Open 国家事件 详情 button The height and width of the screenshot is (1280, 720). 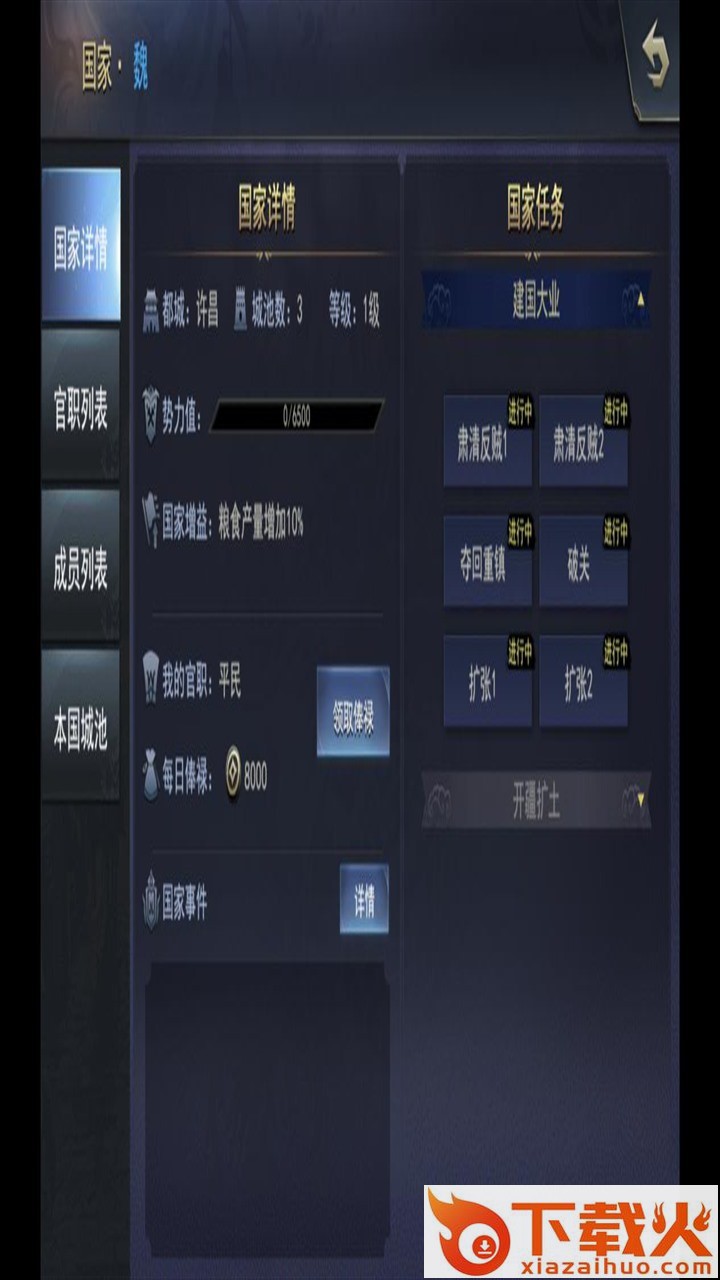(x=364, y=899)
